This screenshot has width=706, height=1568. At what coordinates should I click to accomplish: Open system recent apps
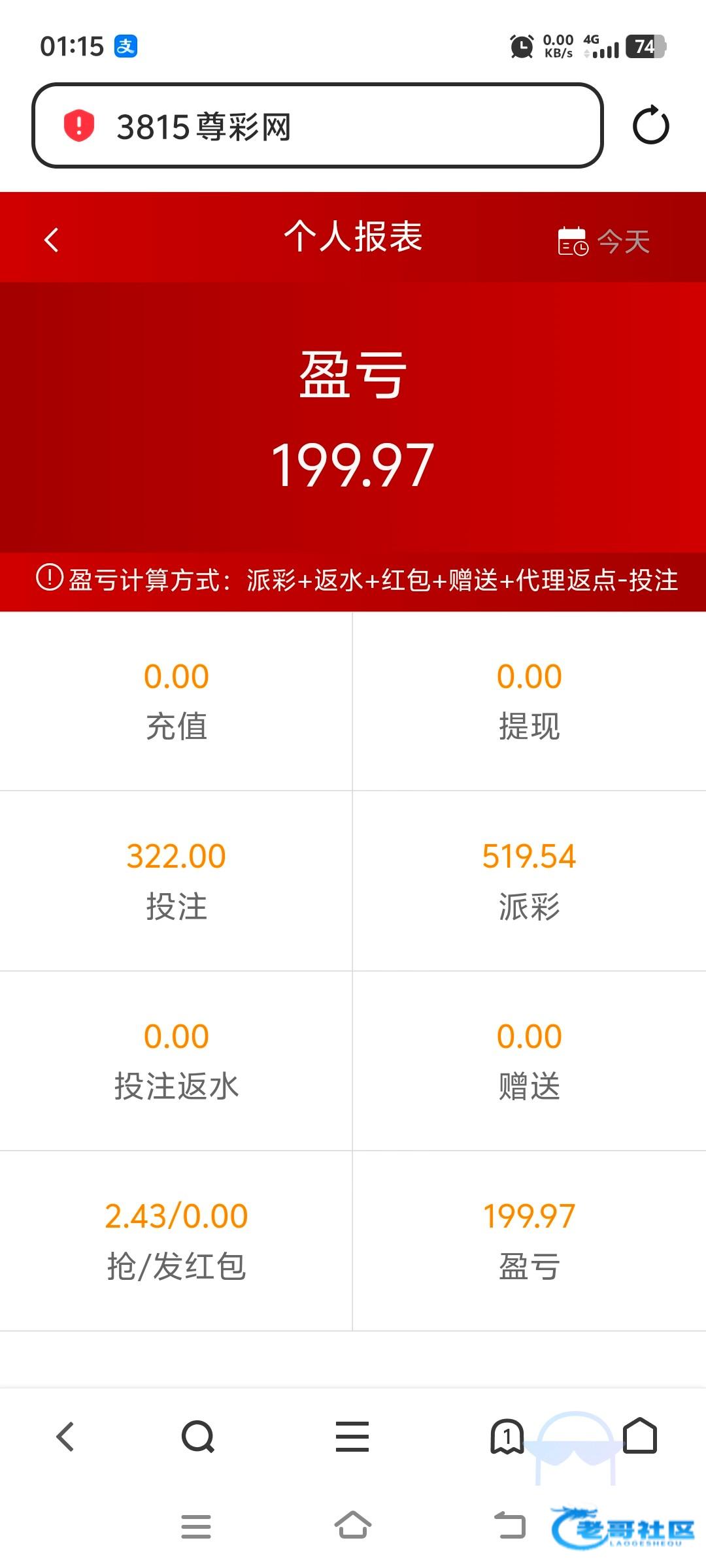pyautogui.click(x=196, y=1527)
